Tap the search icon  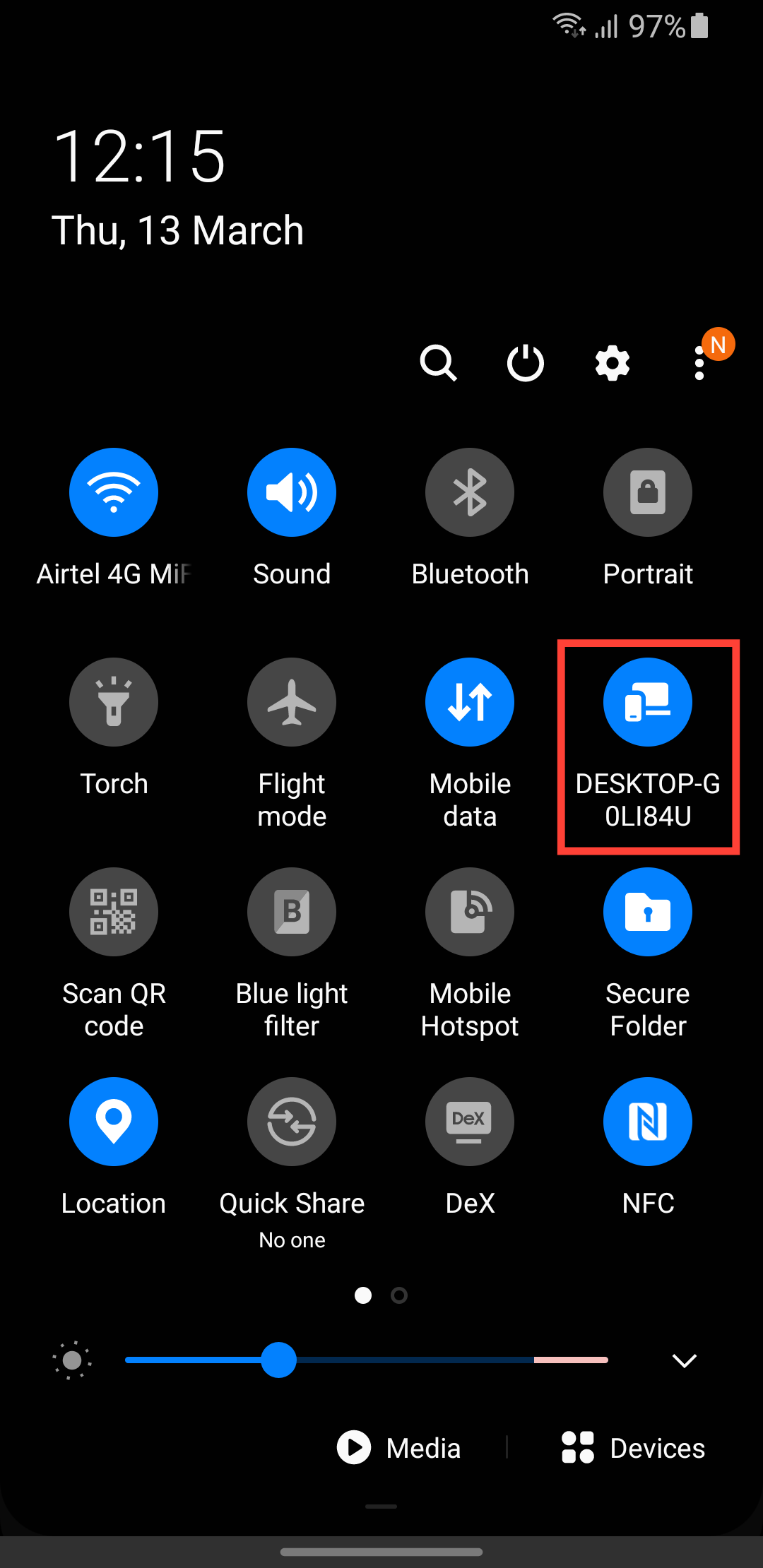tap(438, 363)
